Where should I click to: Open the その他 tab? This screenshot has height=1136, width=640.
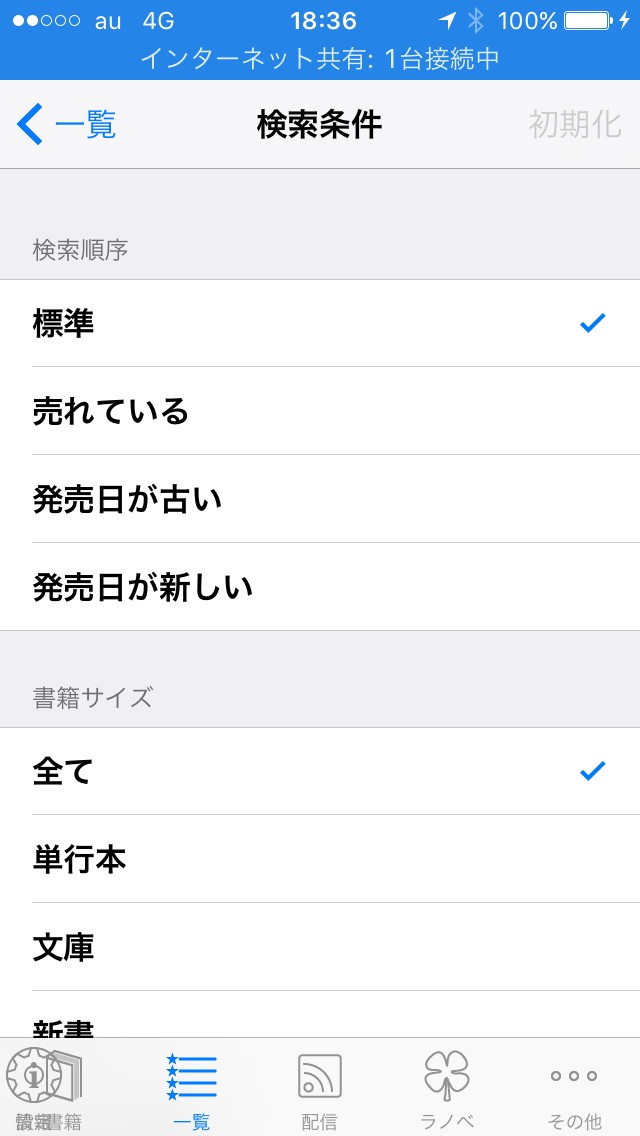(x=574, y=1088)
